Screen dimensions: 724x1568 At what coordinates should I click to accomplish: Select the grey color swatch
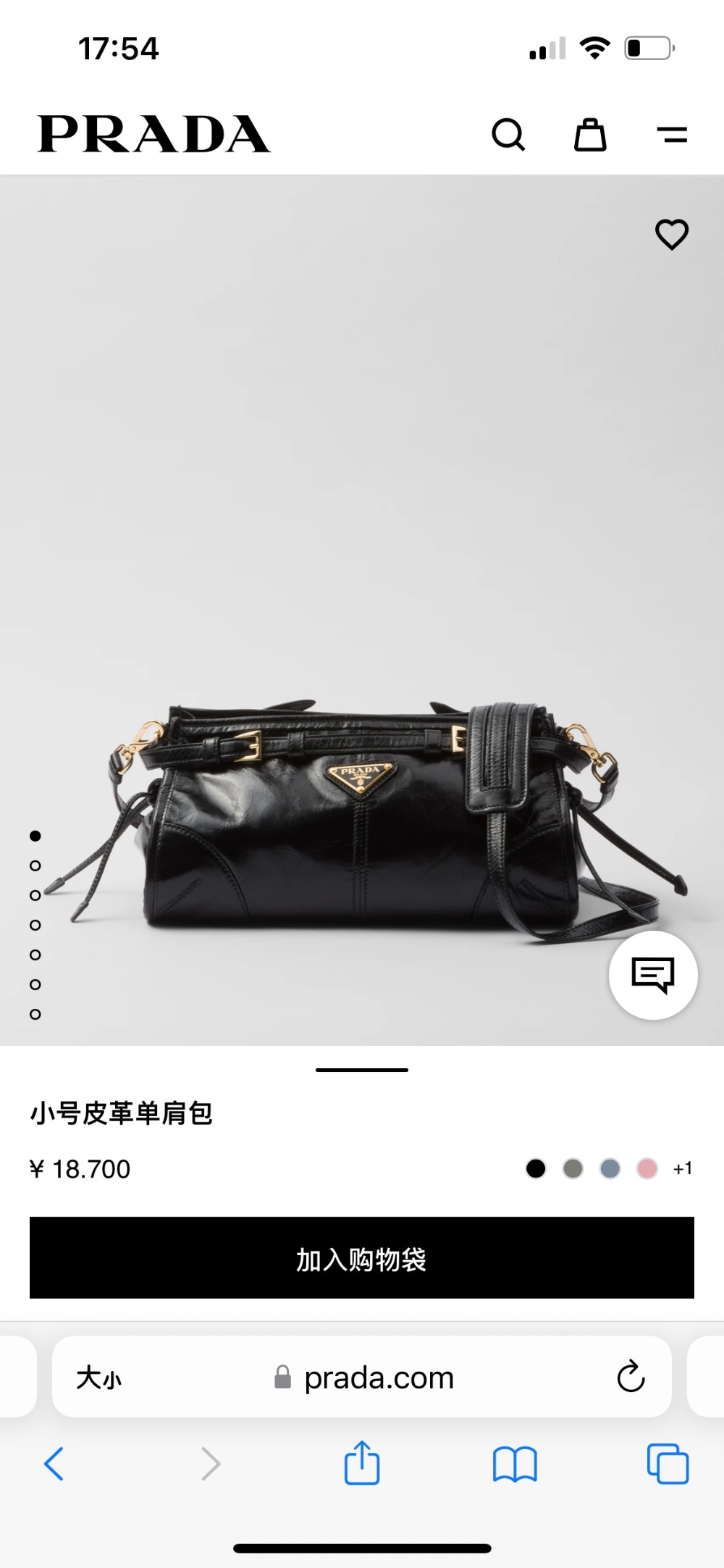coord(573,1169)
